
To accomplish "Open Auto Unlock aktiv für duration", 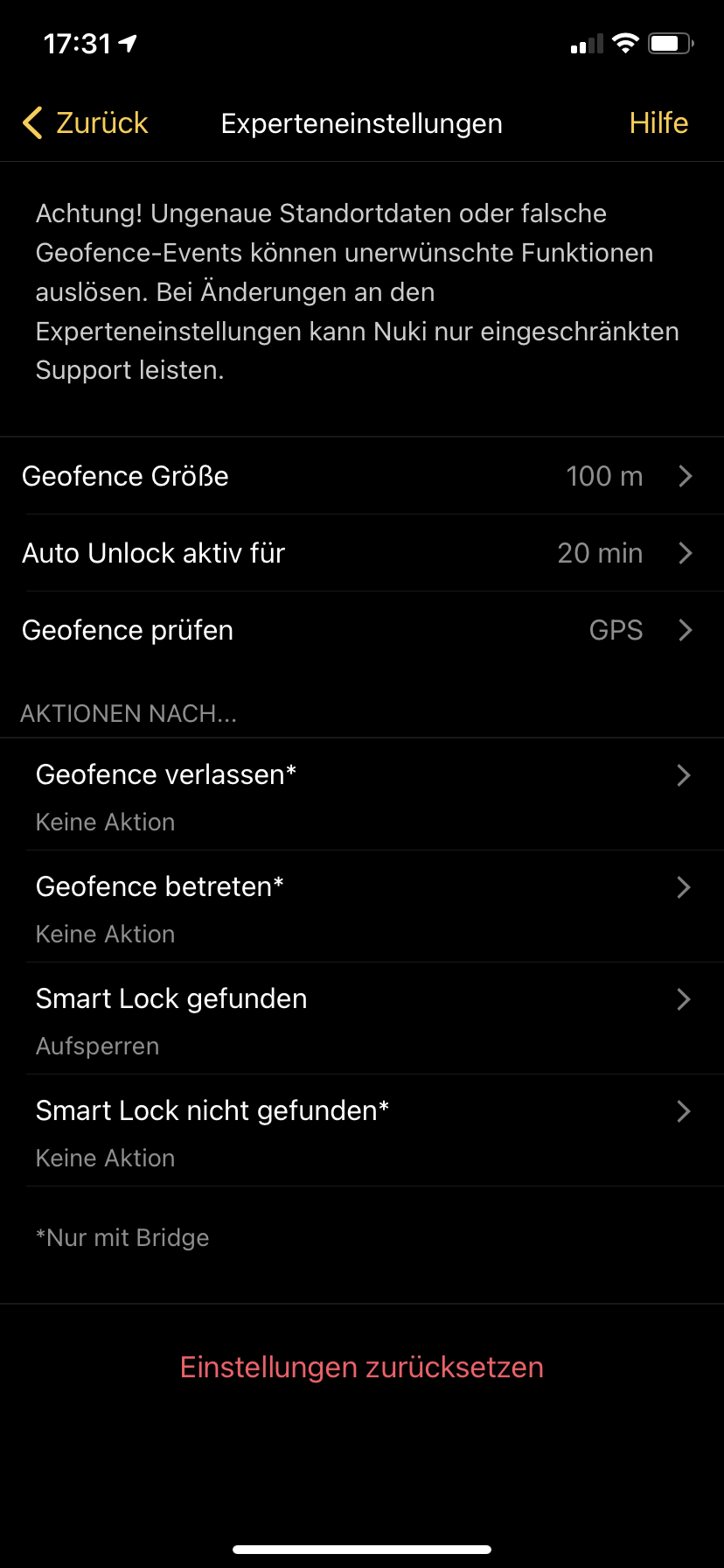I will click(x=362, y=553).
